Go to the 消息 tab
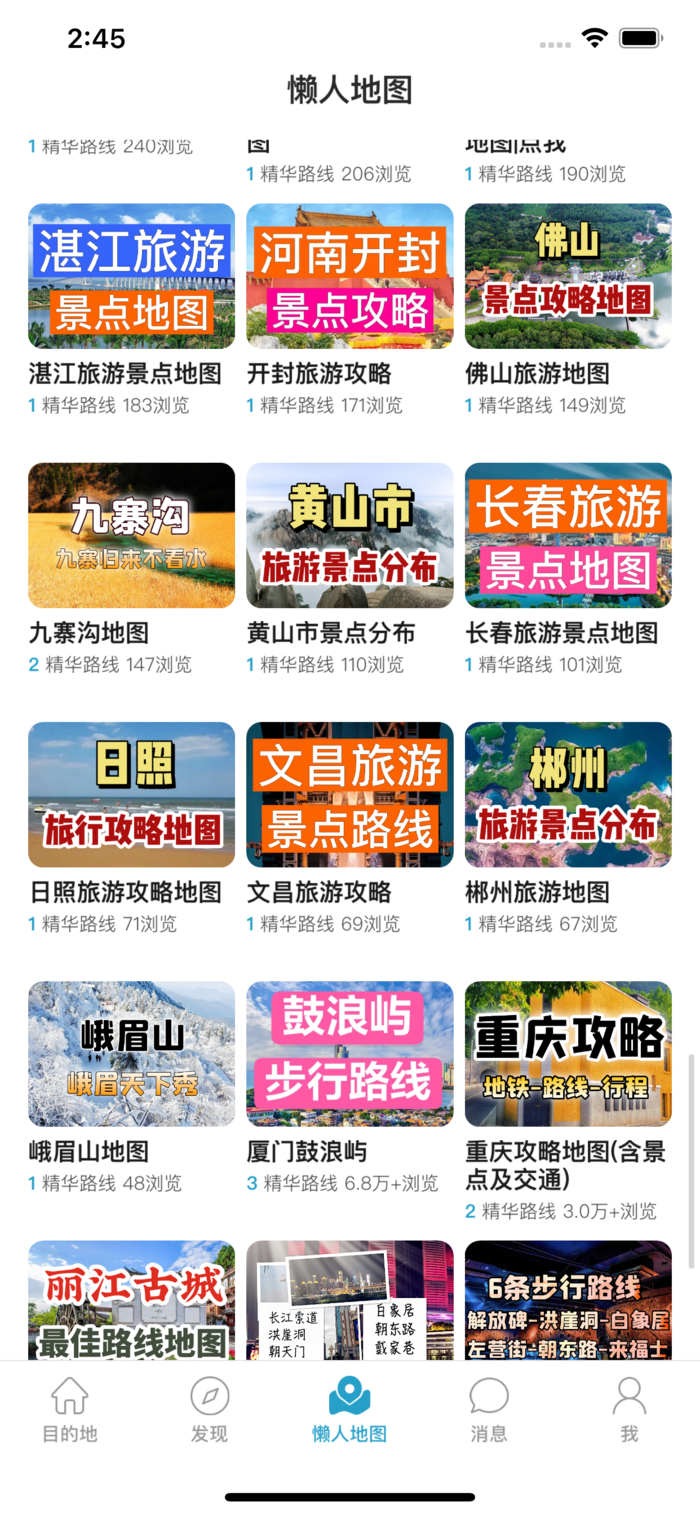 pos(489,1410)
